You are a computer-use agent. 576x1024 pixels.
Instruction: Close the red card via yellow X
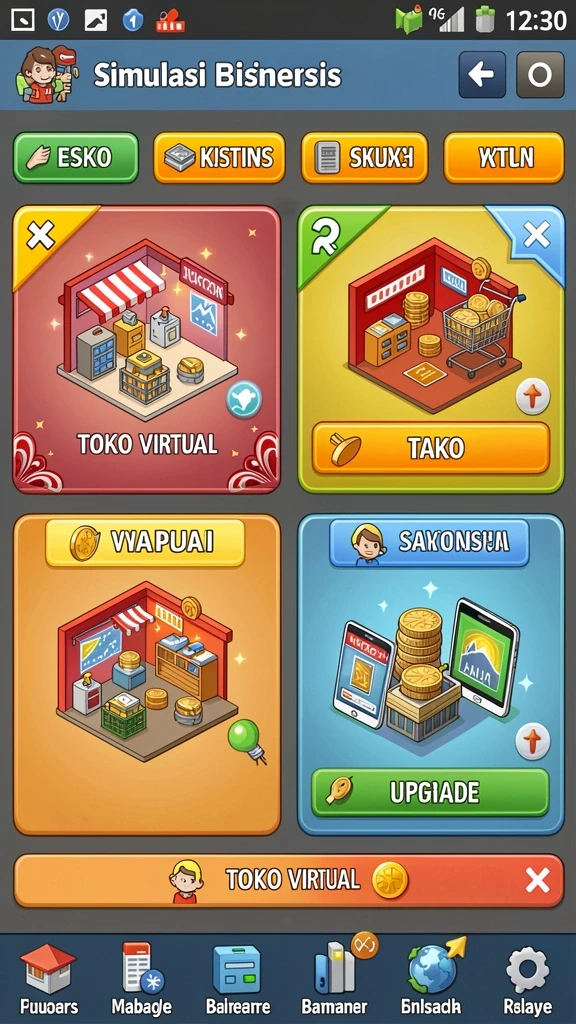click(x=40, y=235)
